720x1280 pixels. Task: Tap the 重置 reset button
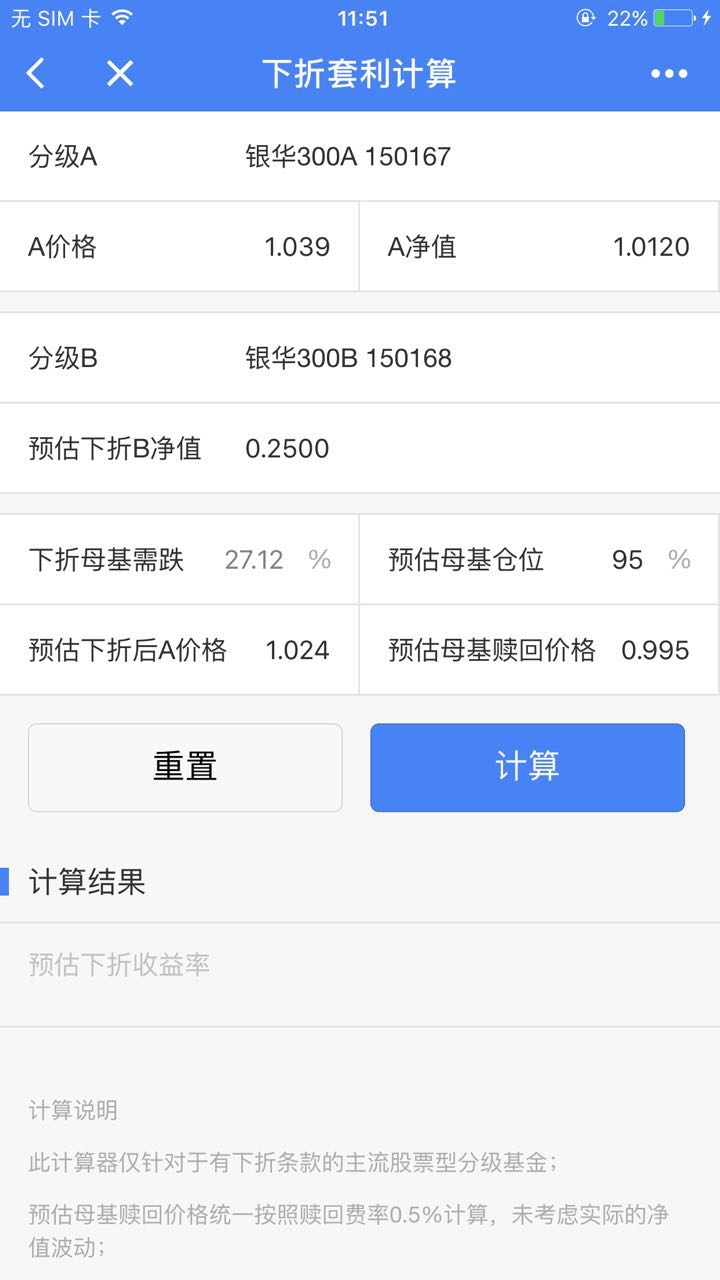pyautogui.click(x=185, y=767)
